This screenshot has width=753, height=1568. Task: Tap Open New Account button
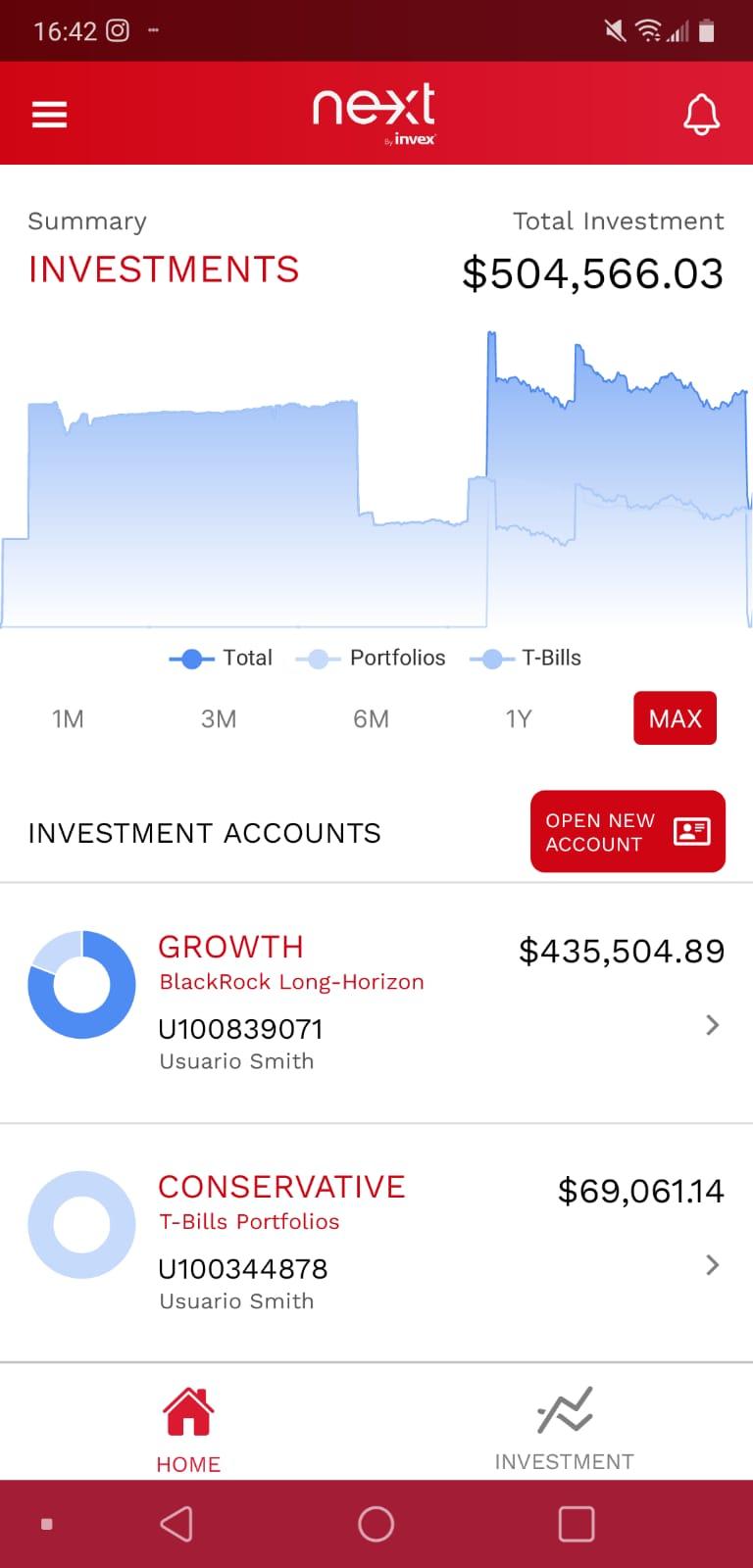627,832
